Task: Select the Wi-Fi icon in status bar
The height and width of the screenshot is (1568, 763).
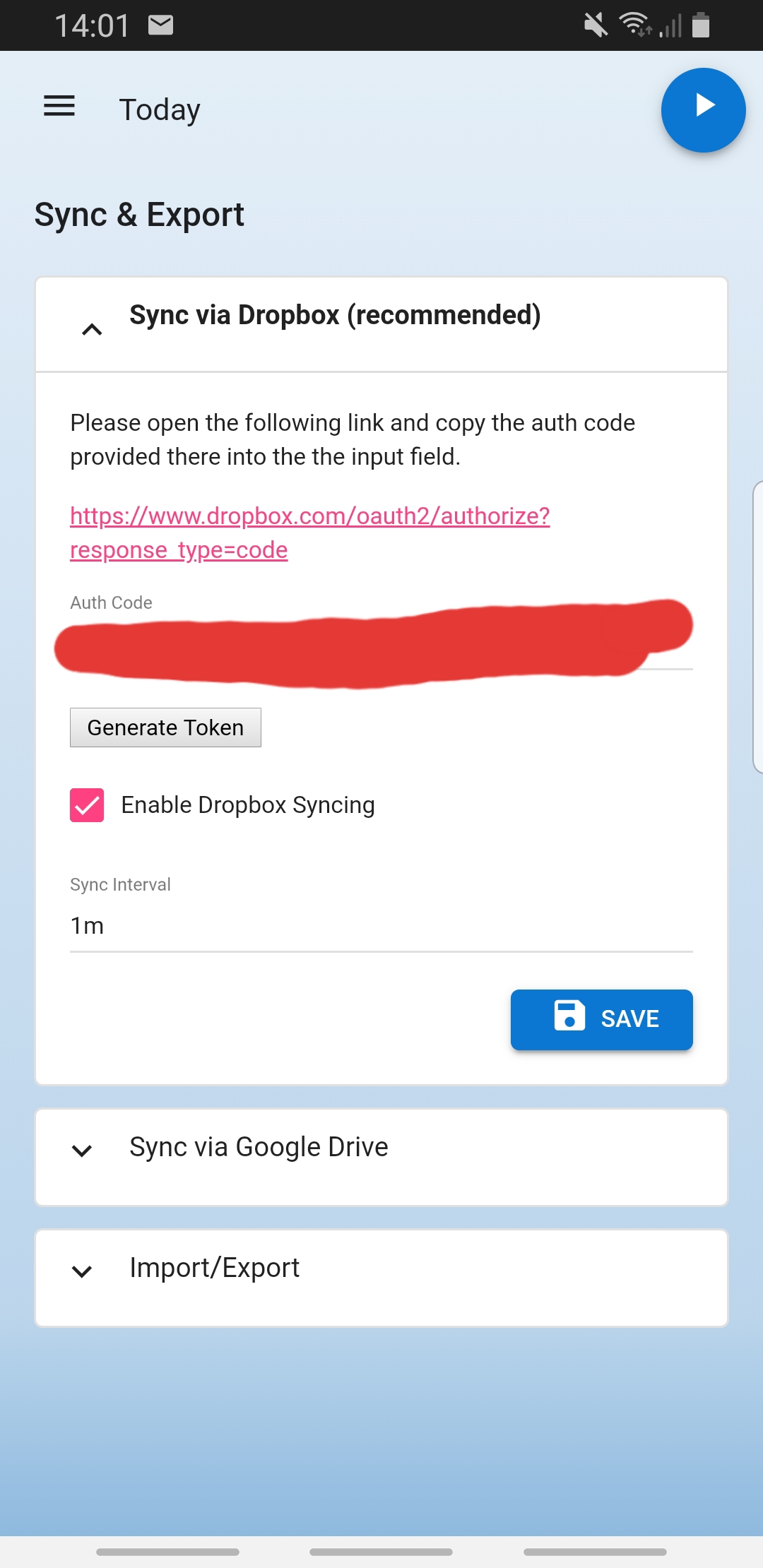Action: click(x=634, y=25)
